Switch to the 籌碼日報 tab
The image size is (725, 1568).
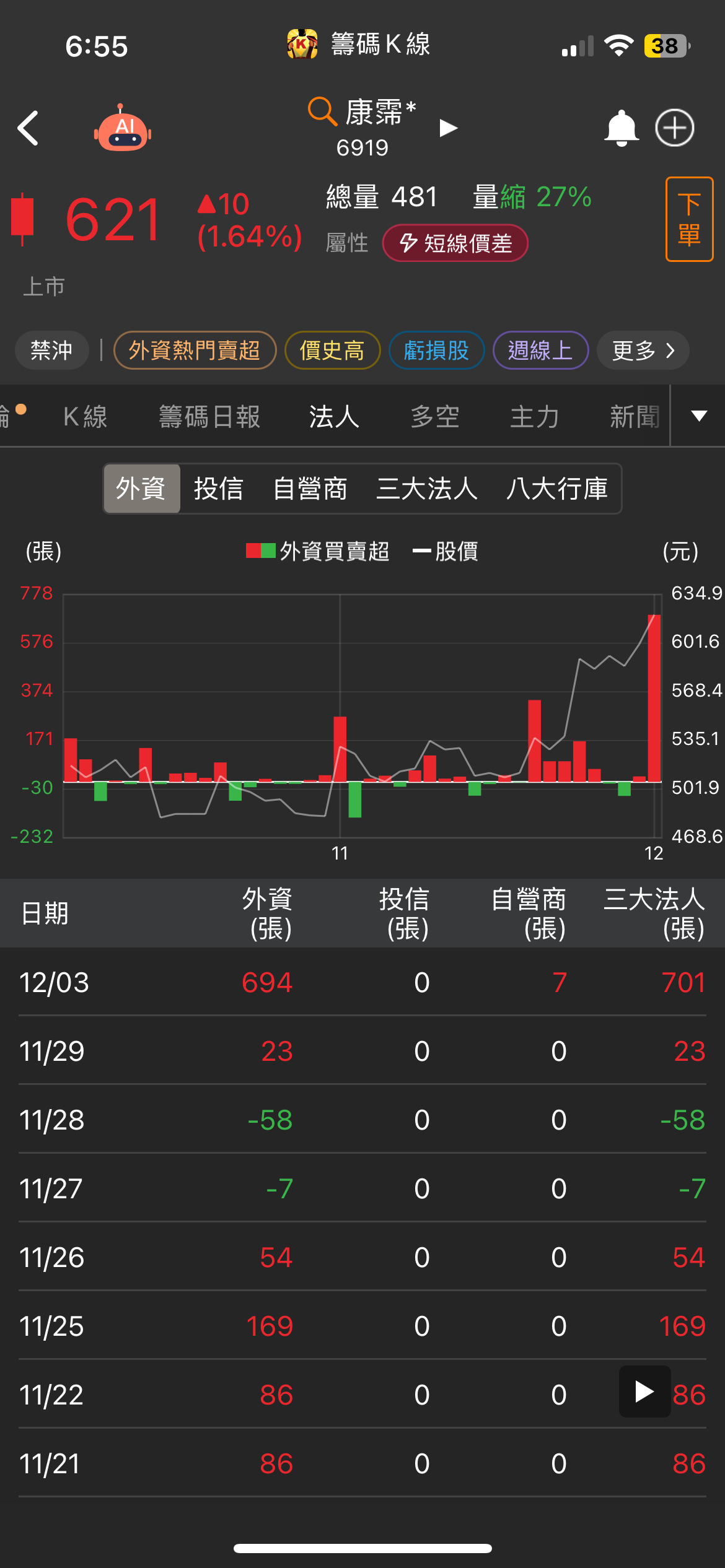[x=209, y=417]
